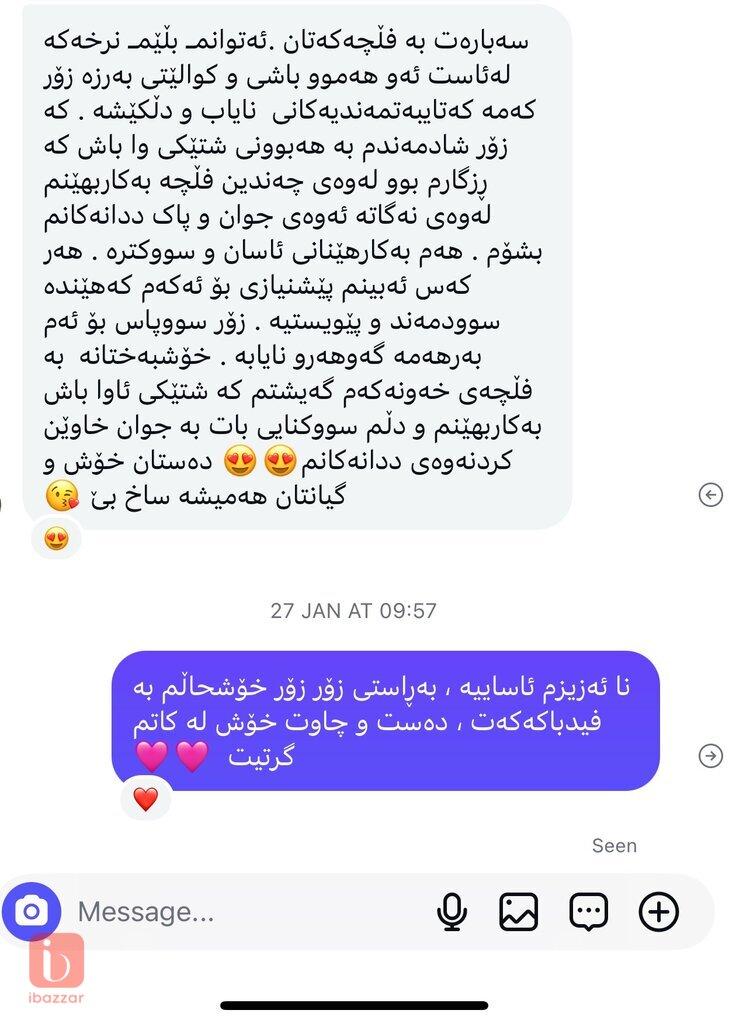Viewport: 729px width, 1024px height.
Task: Tap the Message text field
Action: pyautogui.click(x=240, y=911)
